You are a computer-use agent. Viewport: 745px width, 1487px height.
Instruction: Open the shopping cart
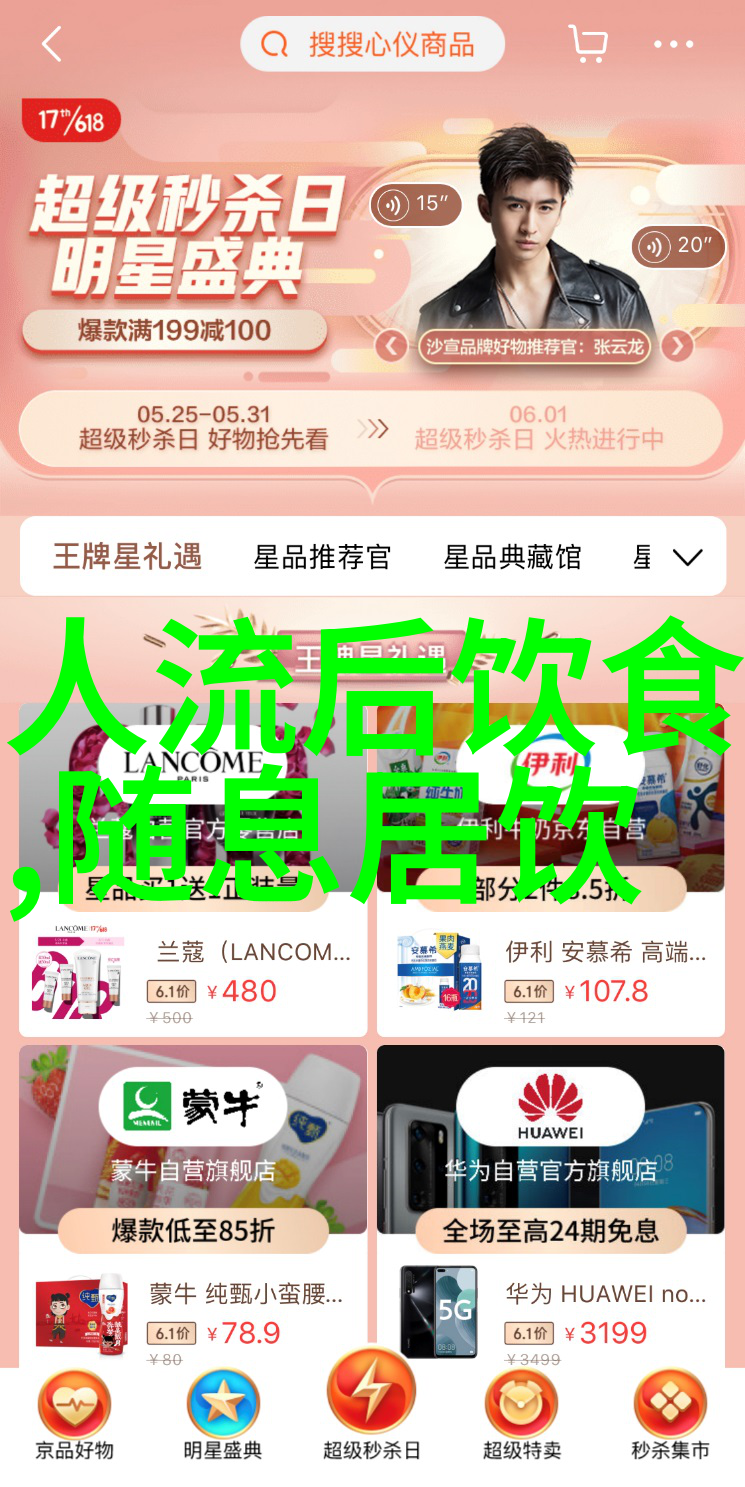(587, 45)
